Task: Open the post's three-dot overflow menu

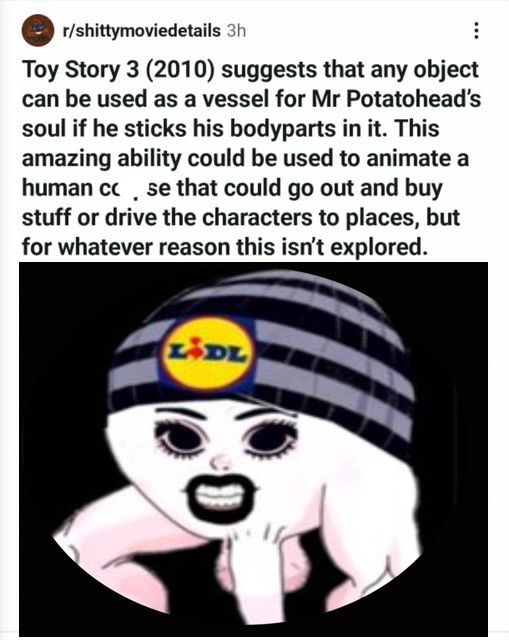Action: pos(476,31)
